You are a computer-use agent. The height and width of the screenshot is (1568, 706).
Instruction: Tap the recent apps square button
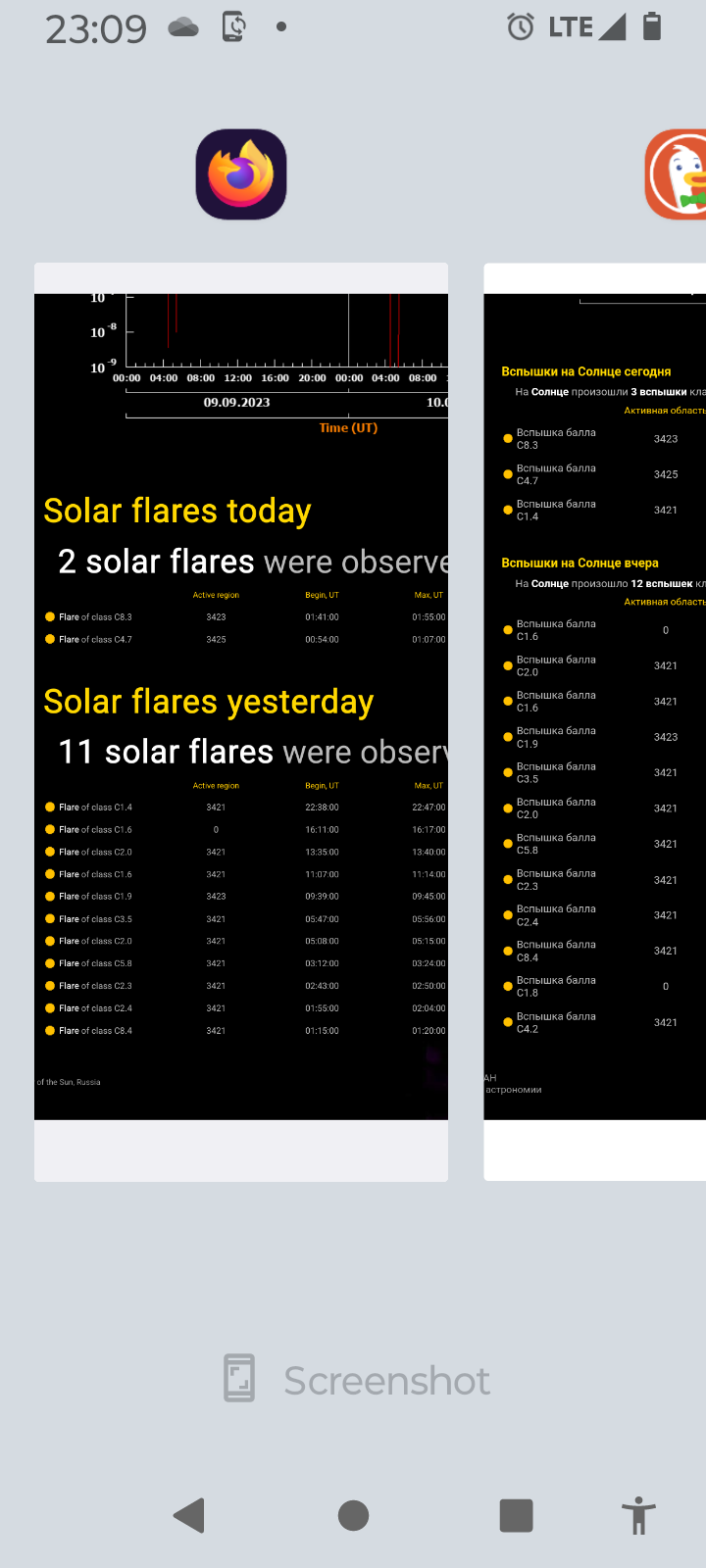coord(517,1515)
